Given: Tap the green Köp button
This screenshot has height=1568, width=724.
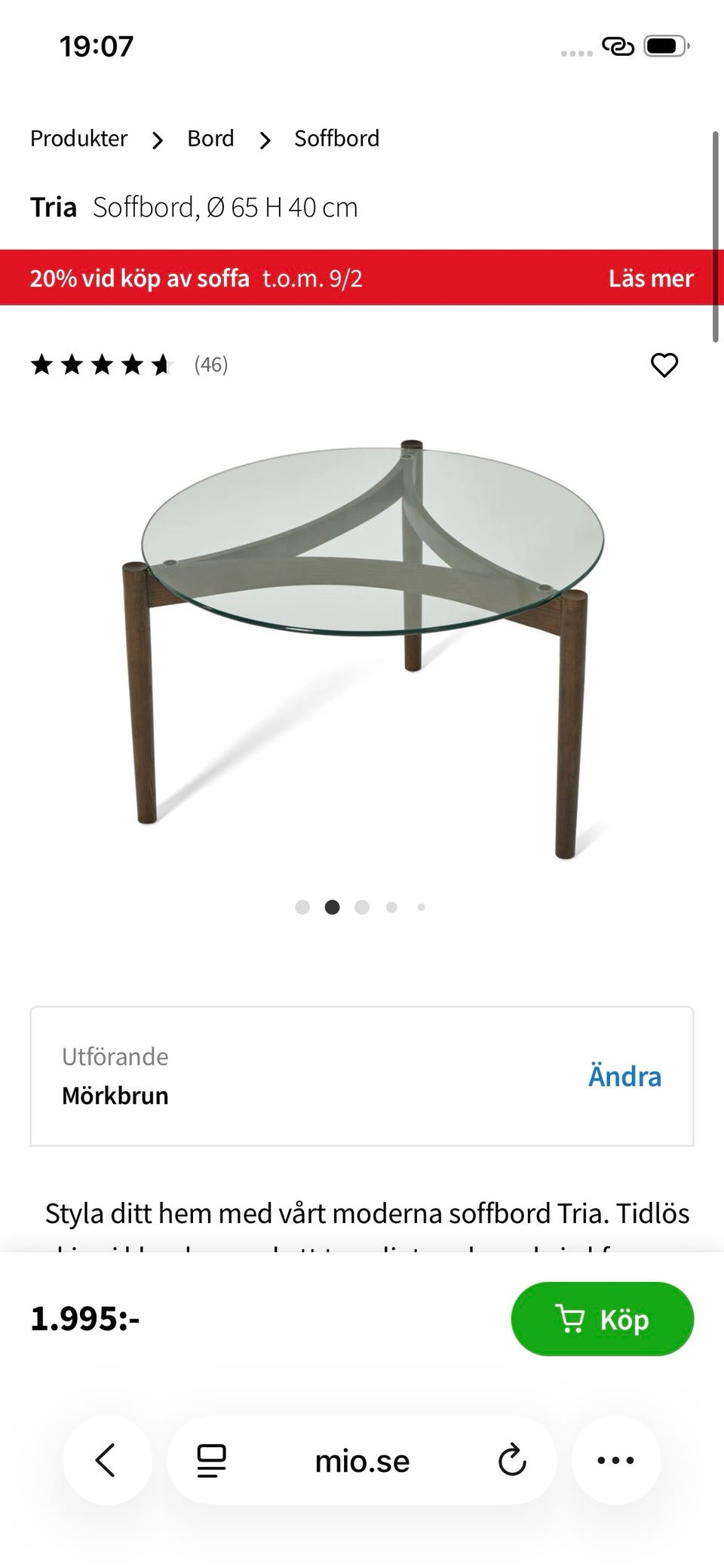Looking at the screenshot, I should point(603,1319).
